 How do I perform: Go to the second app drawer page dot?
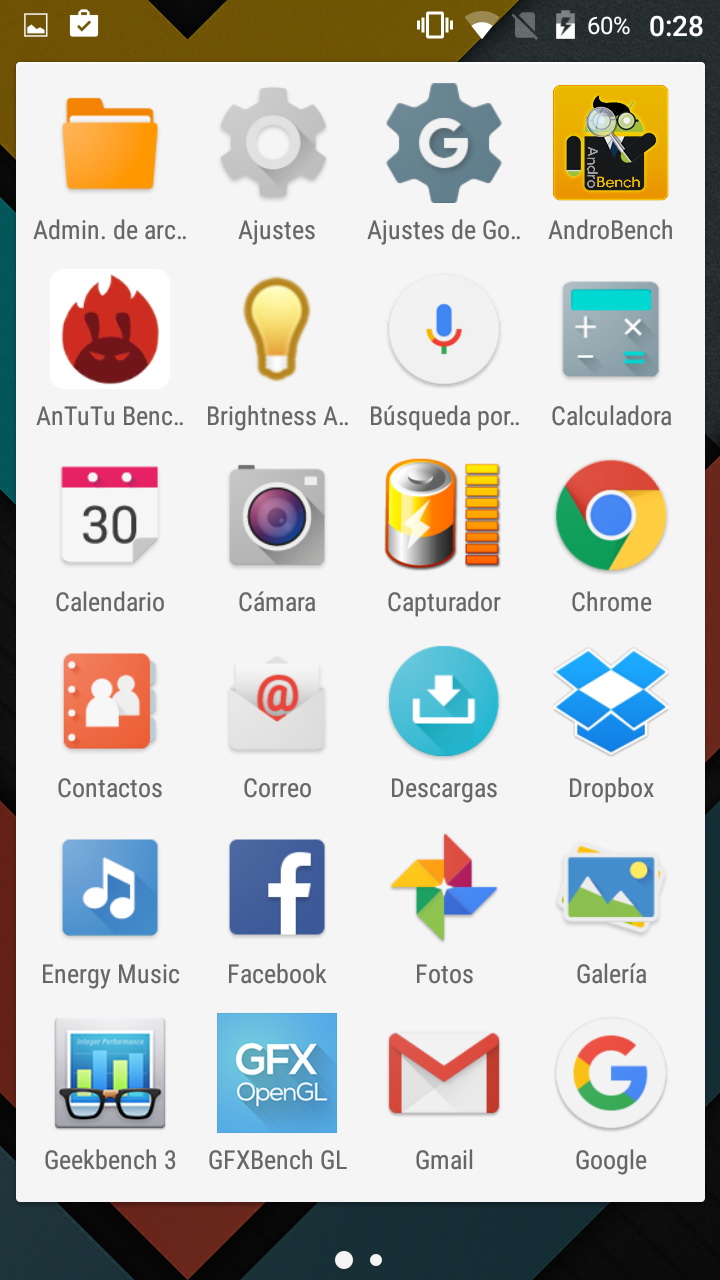coord(376,1260)
